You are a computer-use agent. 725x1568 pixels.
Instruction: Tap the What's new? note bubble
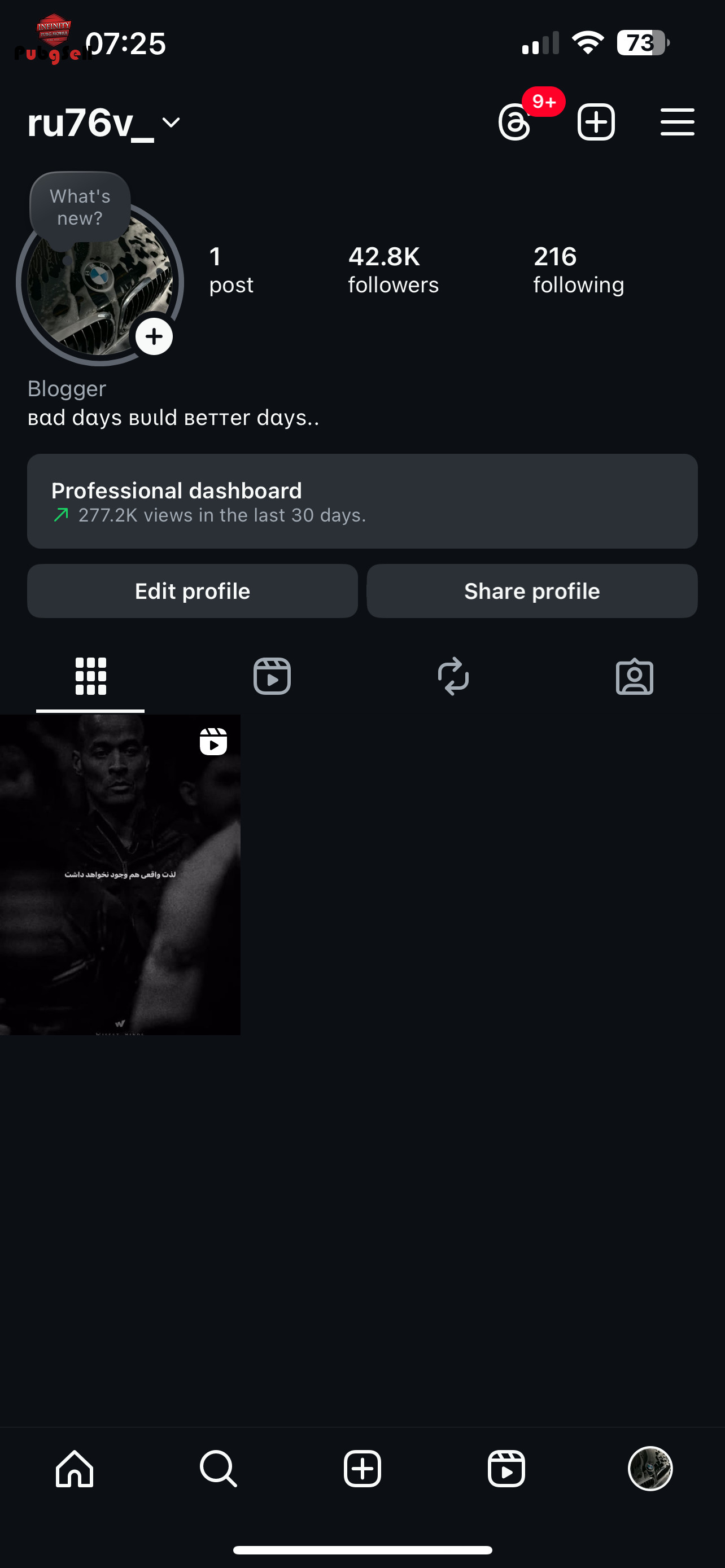(80, 208)
